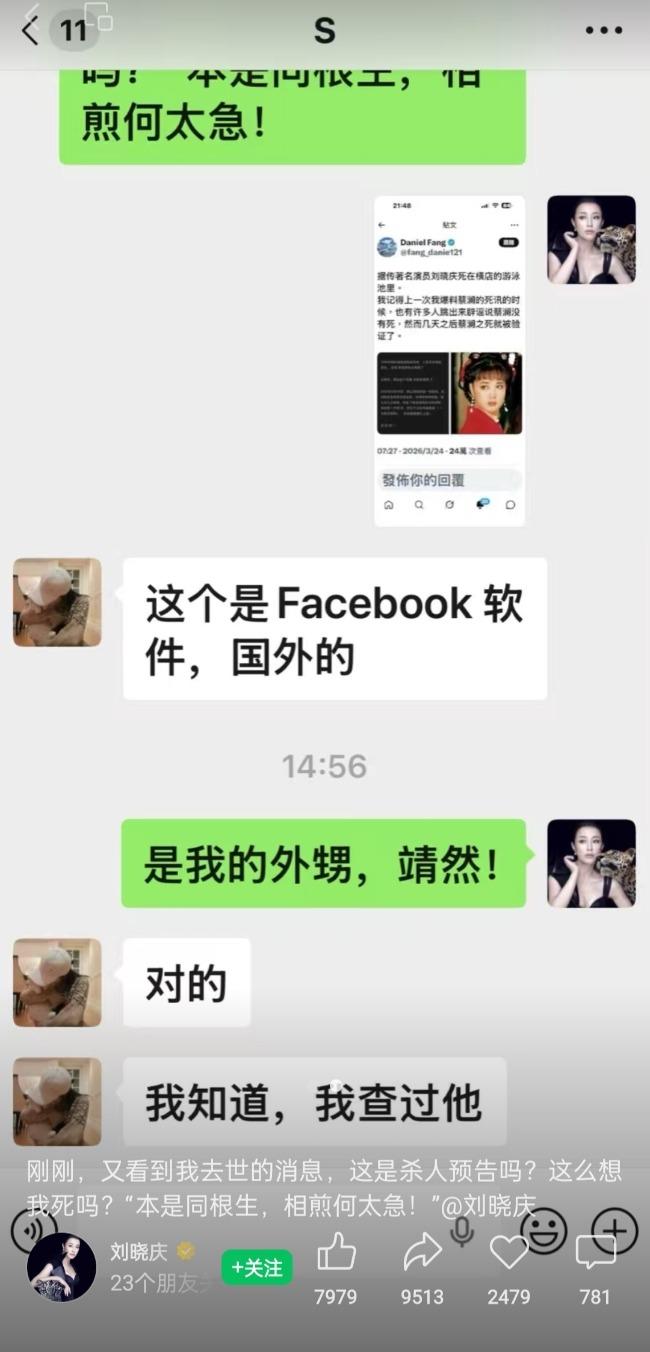This screenshot has height=1352, width=650.
Task: Share this post using the arrow icon
Action: coord(422,1254)
